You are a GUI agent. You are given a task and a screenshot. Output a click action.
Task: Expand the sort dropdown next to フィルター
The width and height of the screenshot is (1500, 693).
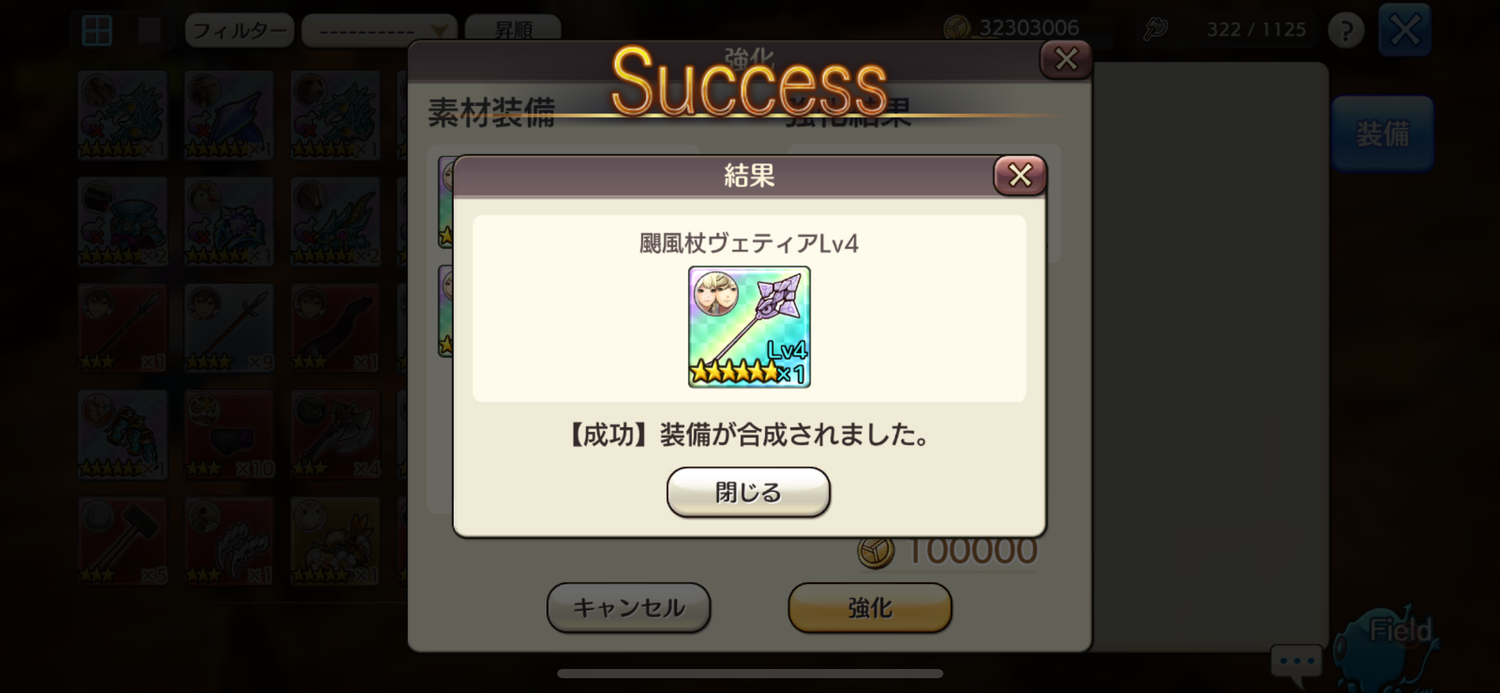[x=379, y=31]
